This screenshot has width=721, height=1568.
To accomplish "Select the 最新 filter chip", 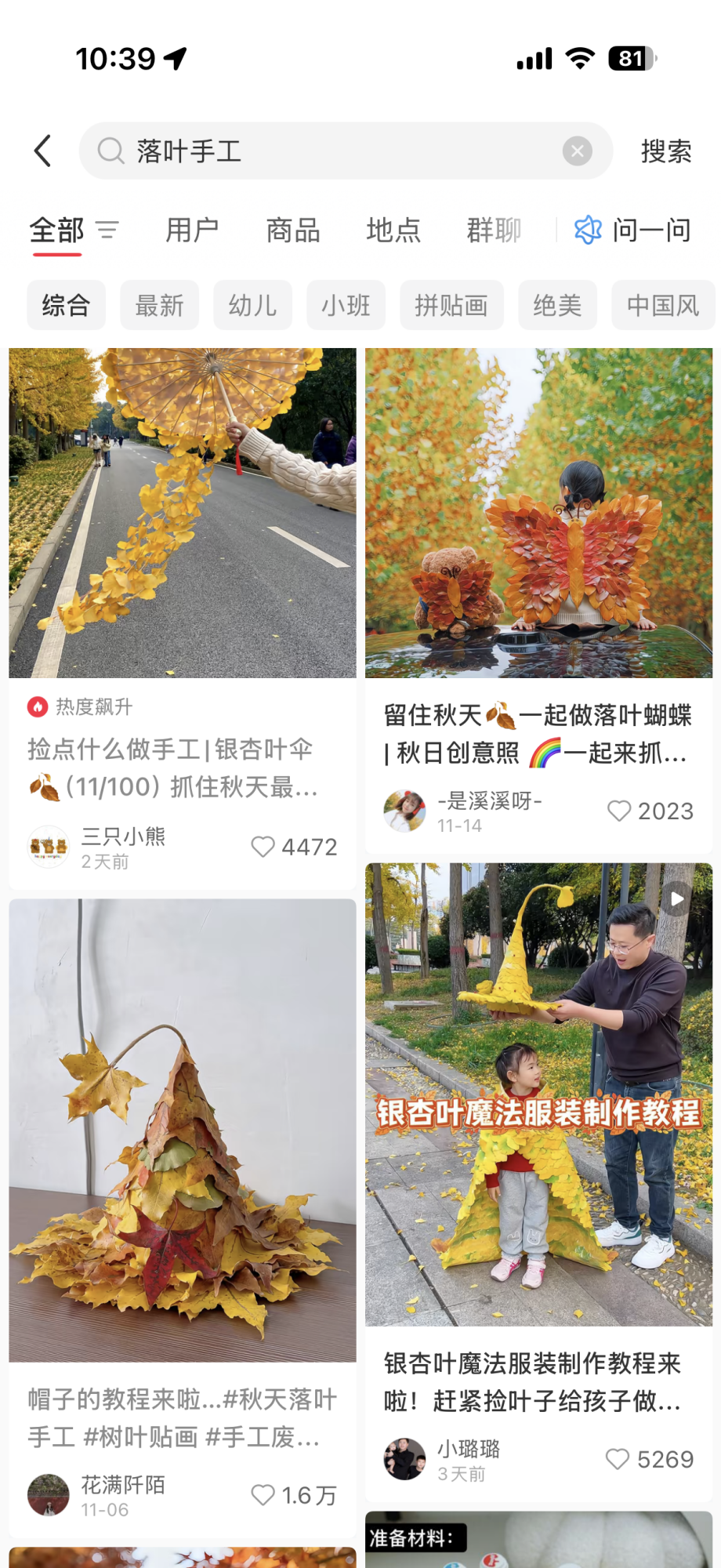I will 159,305.
